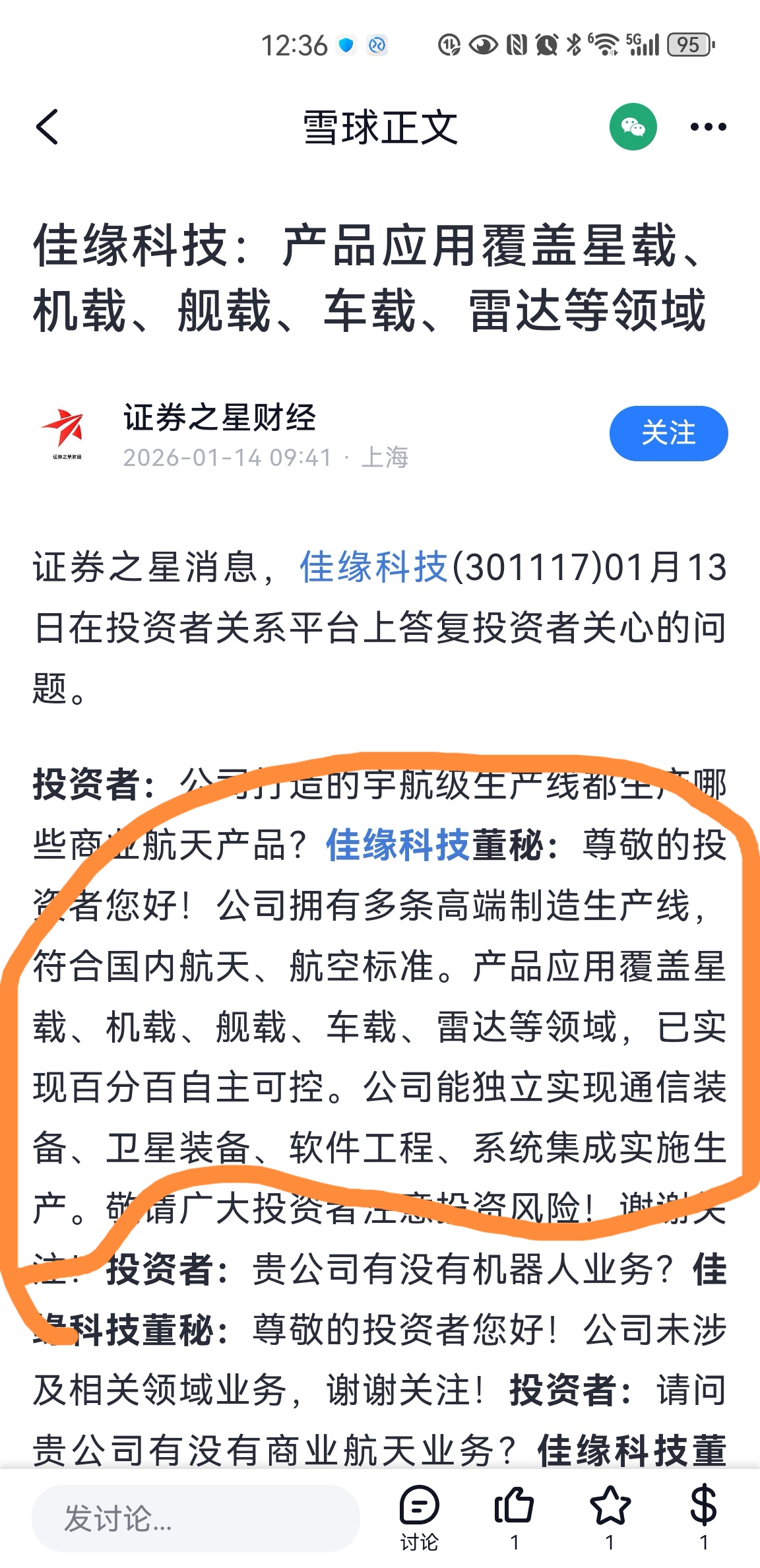The height and width of the screenshot is (1568, 760).
Task: Open the blue 佳缘科技 link before 董秘
Action: tap(397, 845)
